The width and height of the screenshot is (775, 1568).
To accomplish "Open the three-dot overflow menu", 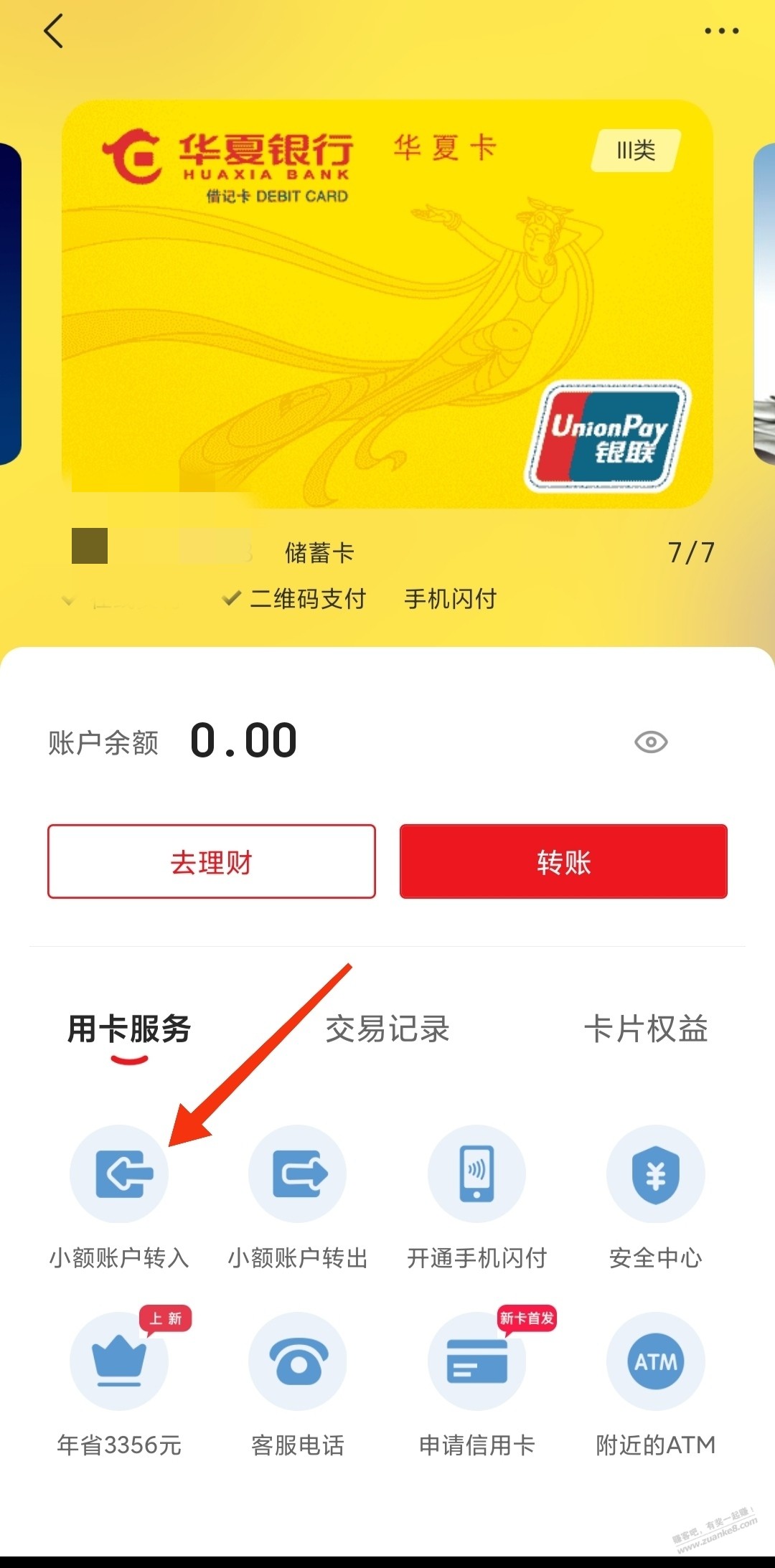I will [x=721, y=32].
